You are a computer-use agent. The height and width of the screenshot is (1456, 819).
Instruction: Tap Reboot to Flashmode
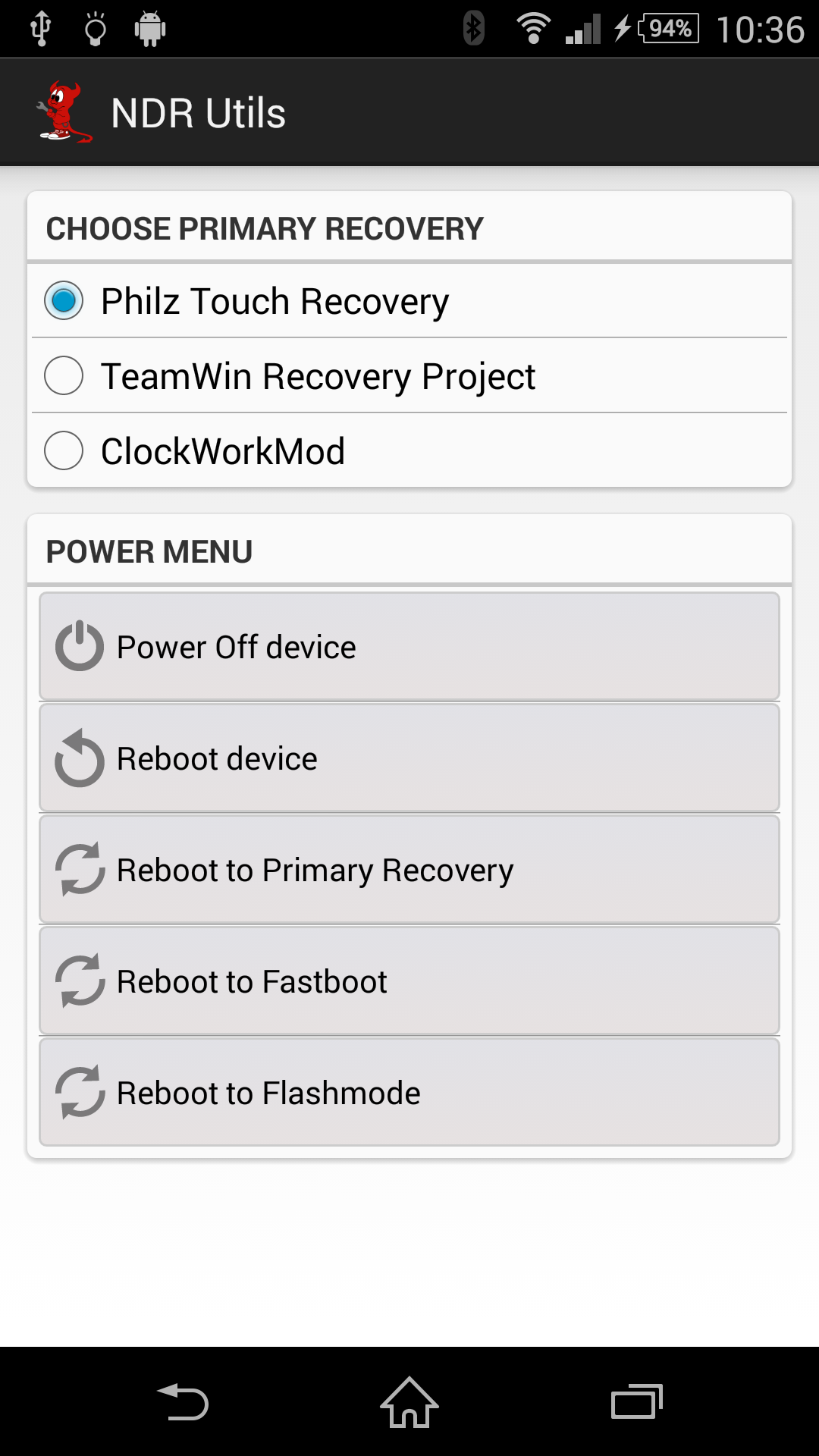(x=409, y=1092)
